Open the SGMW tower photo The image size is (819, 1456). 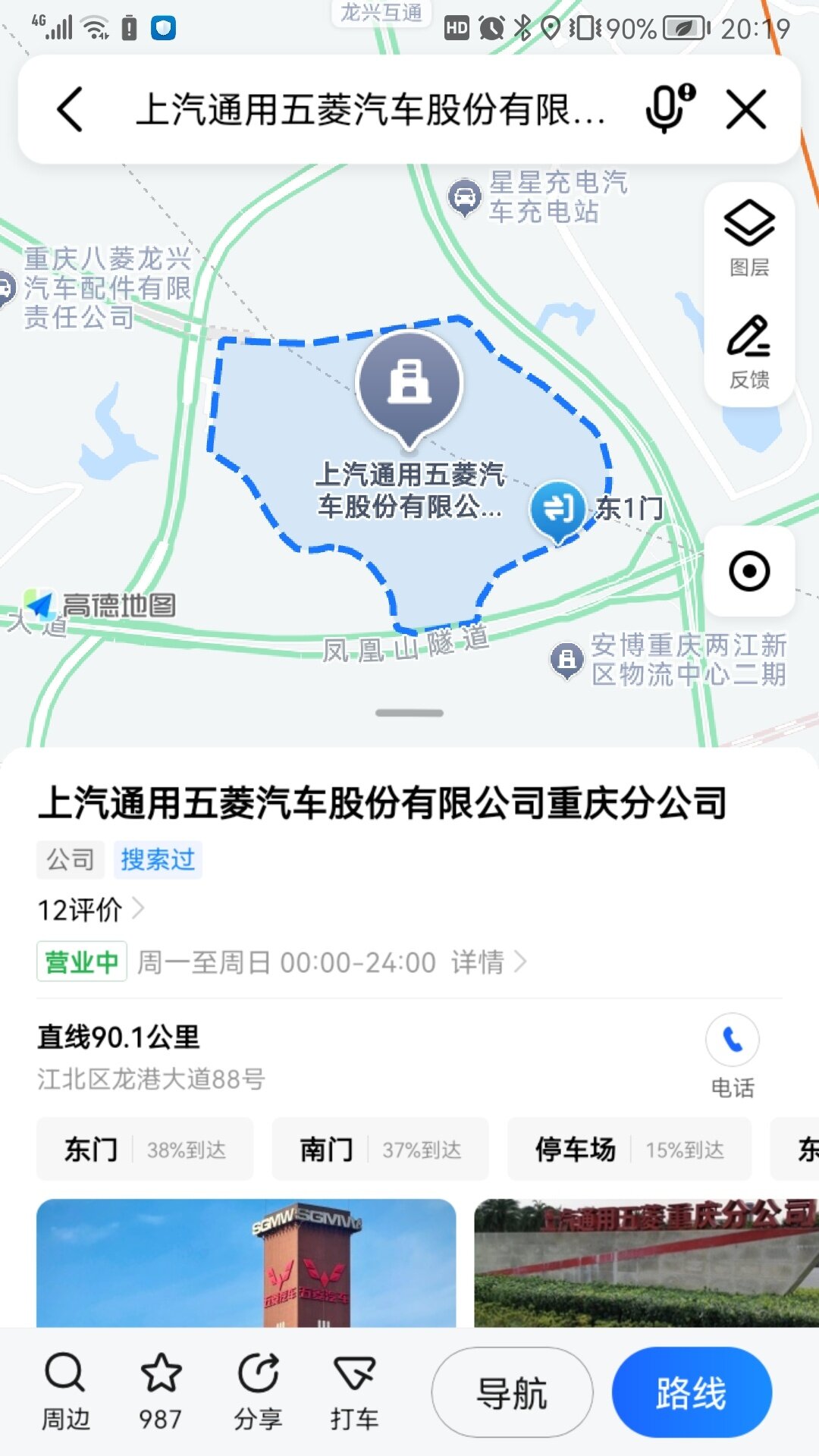246,1263
